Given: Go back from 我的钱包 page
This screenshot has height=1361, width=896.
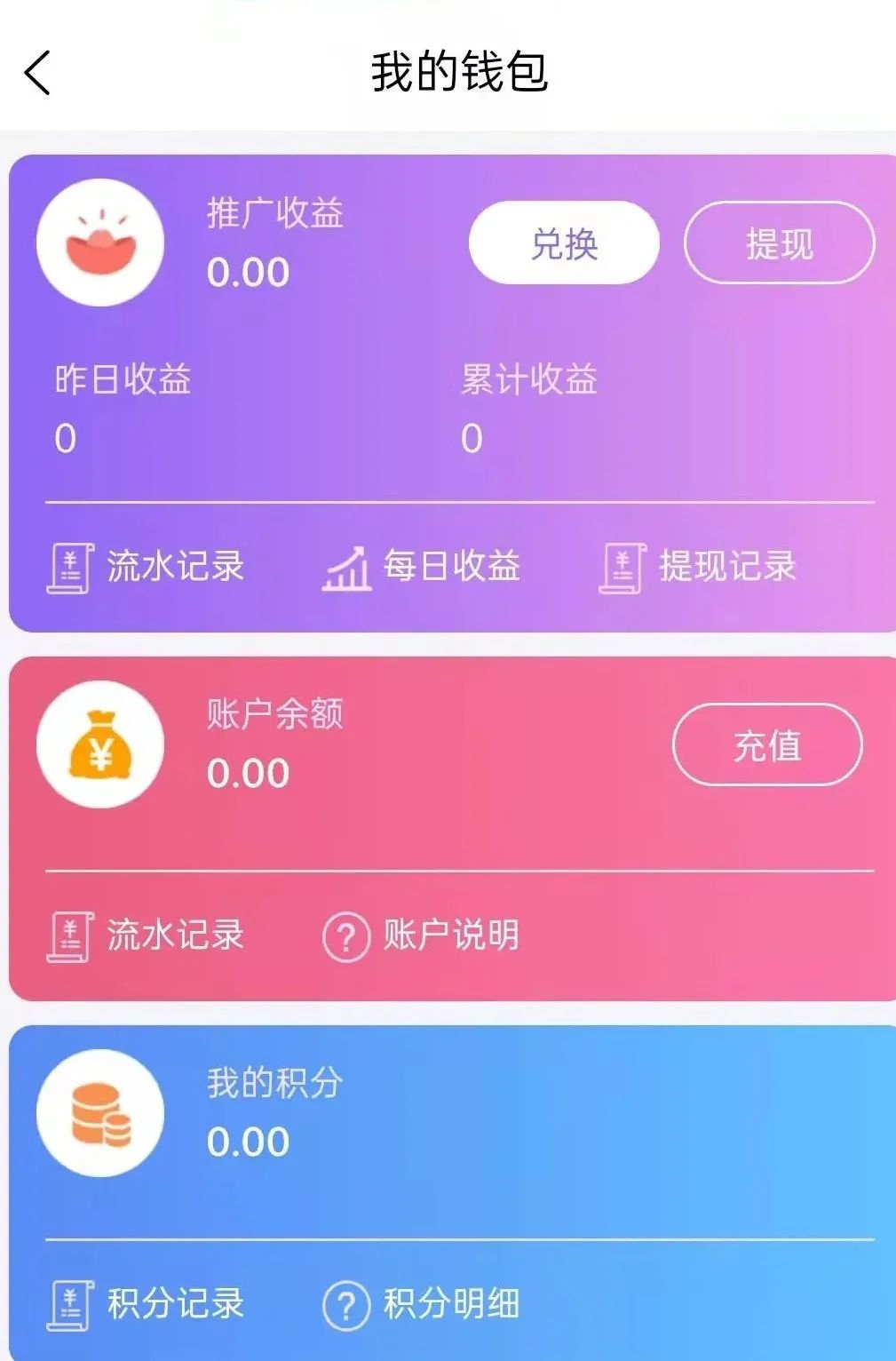Looking at the screenshot, I should pyautogui.click(x=37, y=73).
